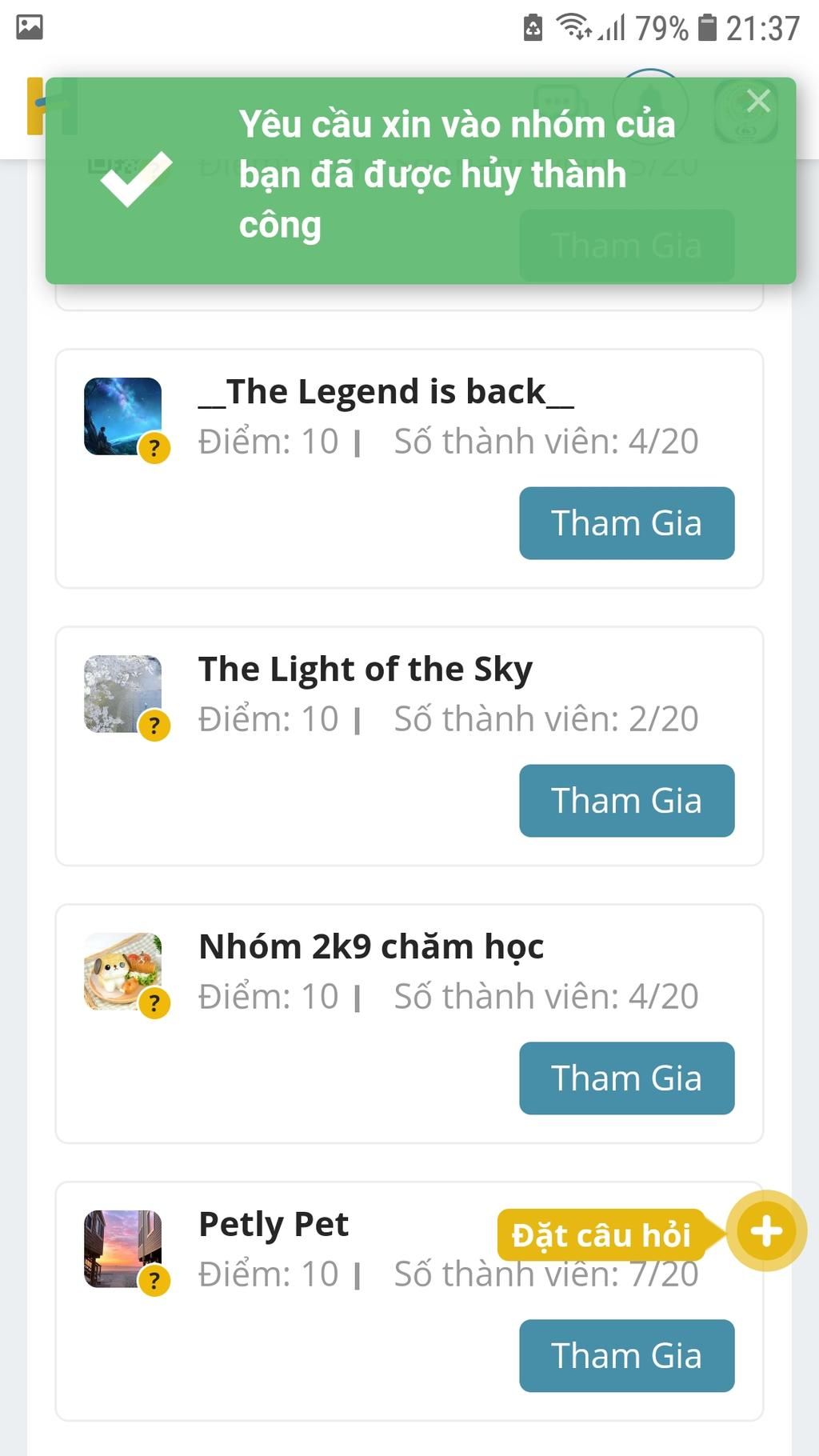Dismiss the green success notification
The image size is (819, 1456).
click(757, 102)
